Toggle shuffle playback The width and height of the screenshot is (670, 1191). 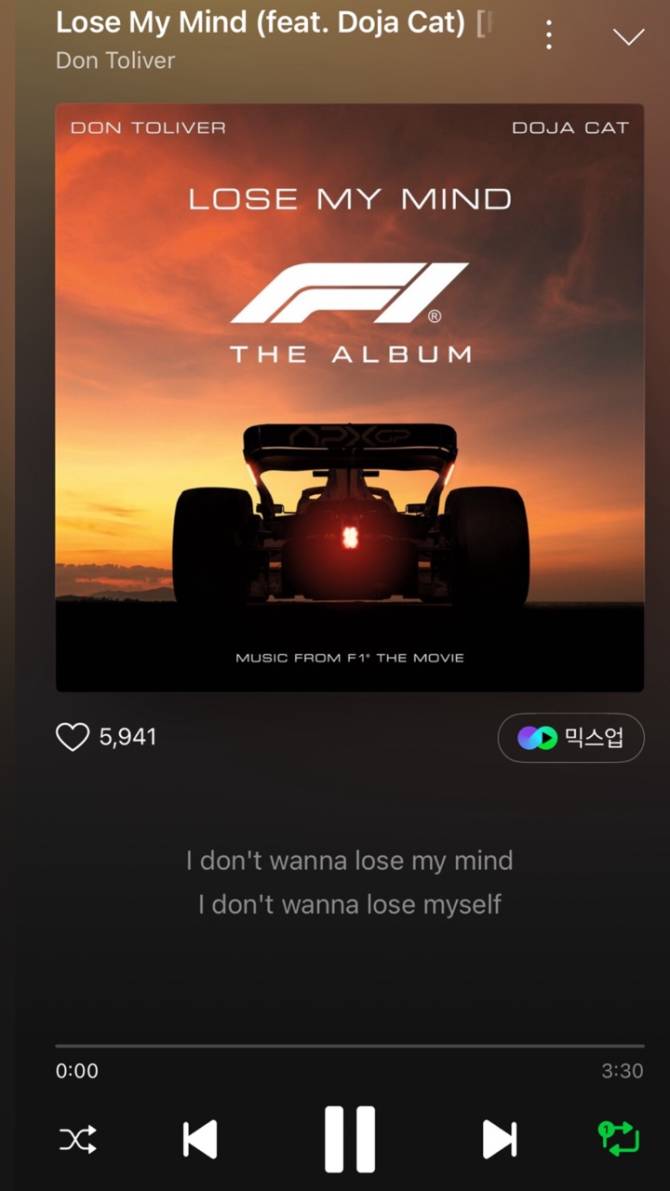point(78,1139)
